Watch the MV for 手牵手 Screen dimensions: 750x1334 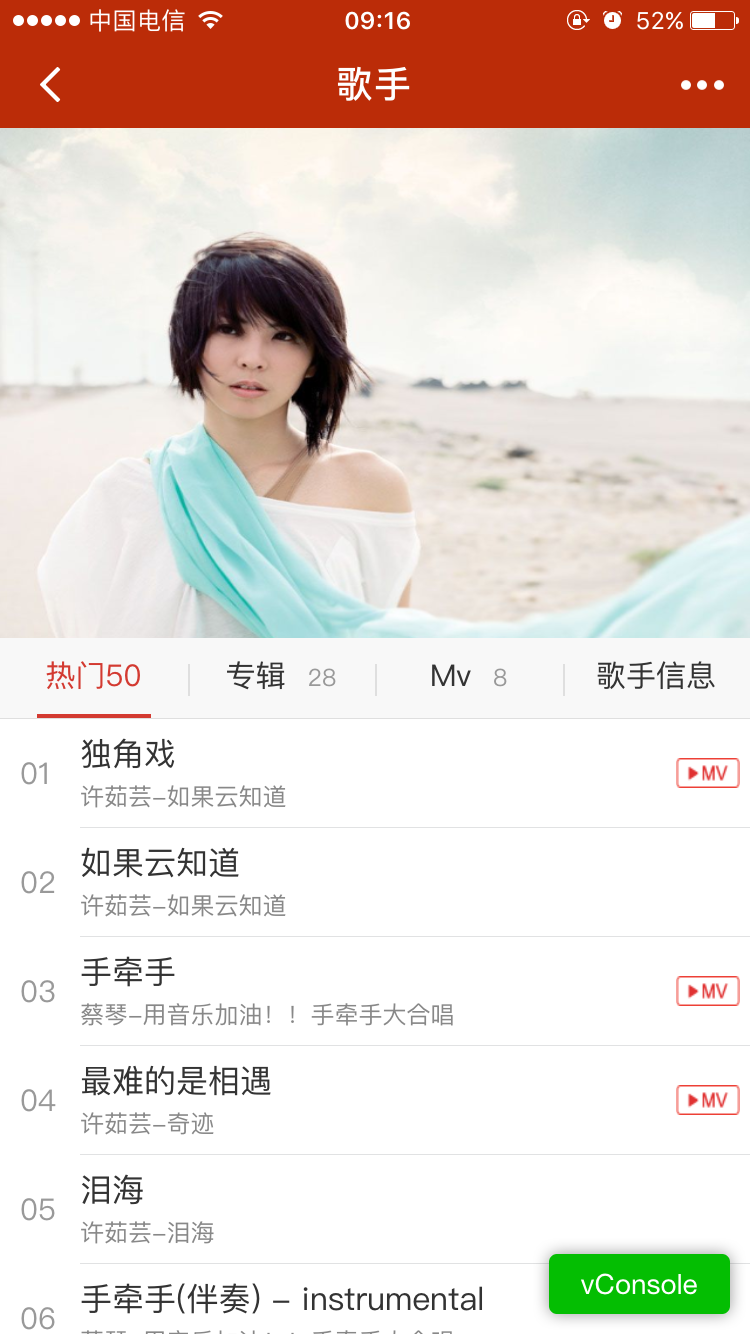(x=708, y=991)
